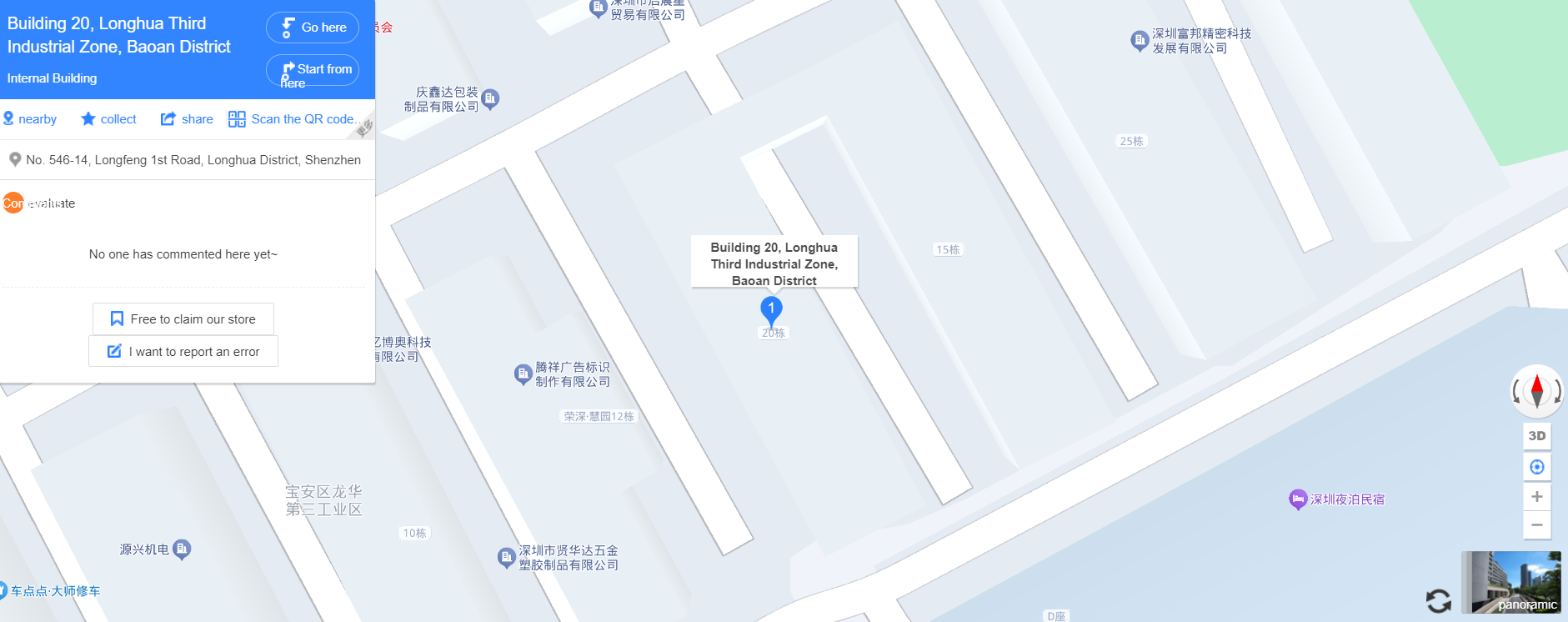Viewport: 1568px width, 622px height.
Task: Tap the Go here button
Action: 313,28
